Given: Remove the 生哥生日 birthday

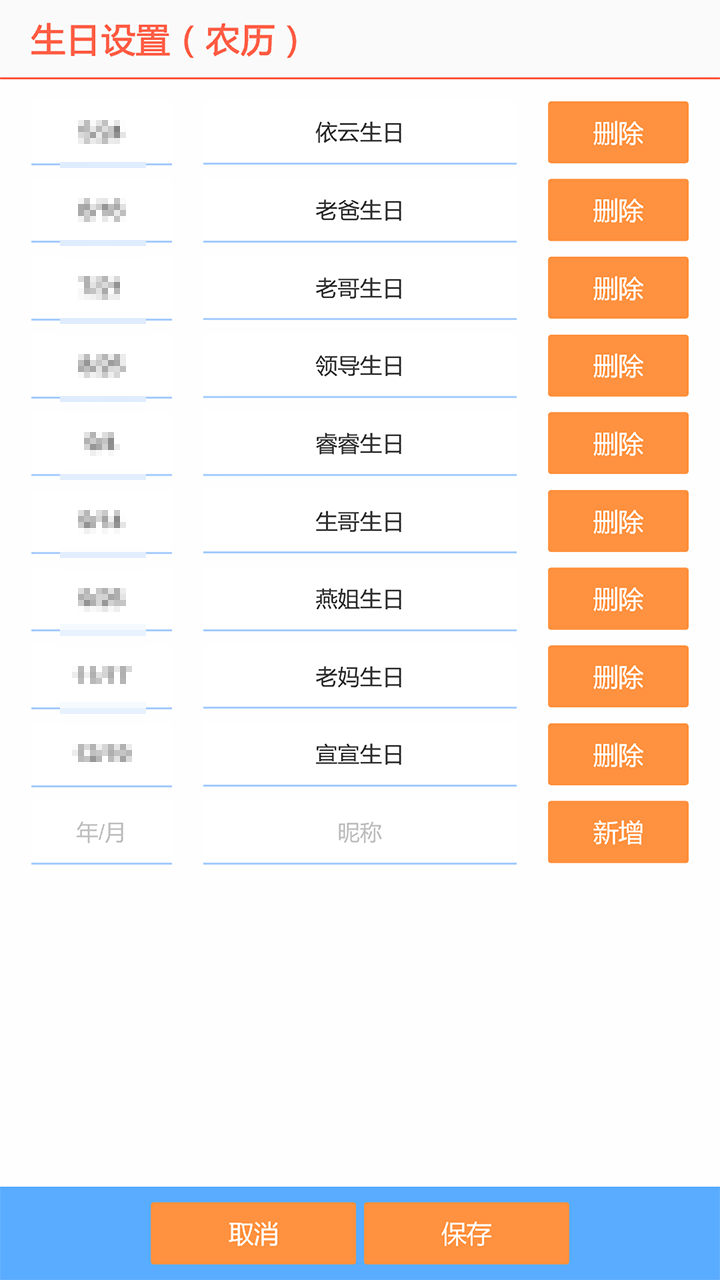Looking at the screenshot, I should coord(617,521).
